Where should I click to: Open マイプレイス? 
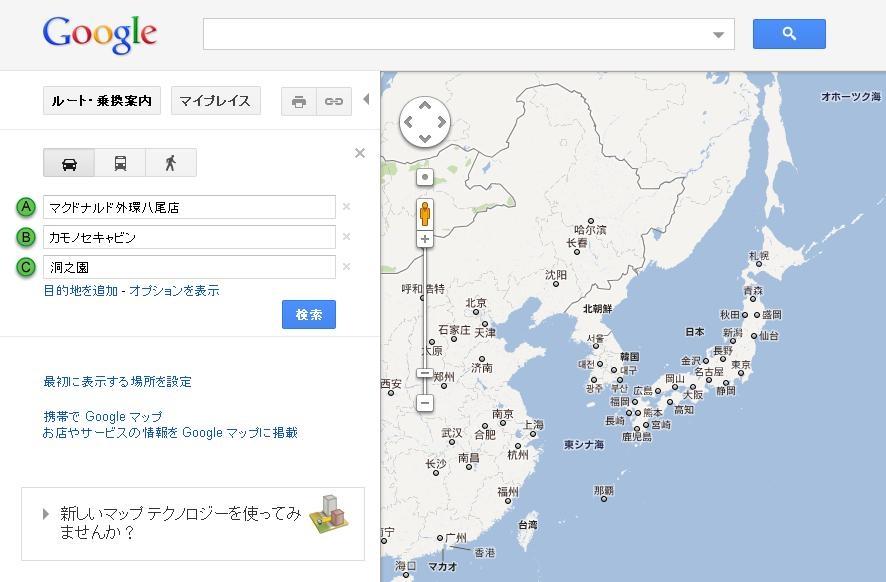tap(215, 101)
